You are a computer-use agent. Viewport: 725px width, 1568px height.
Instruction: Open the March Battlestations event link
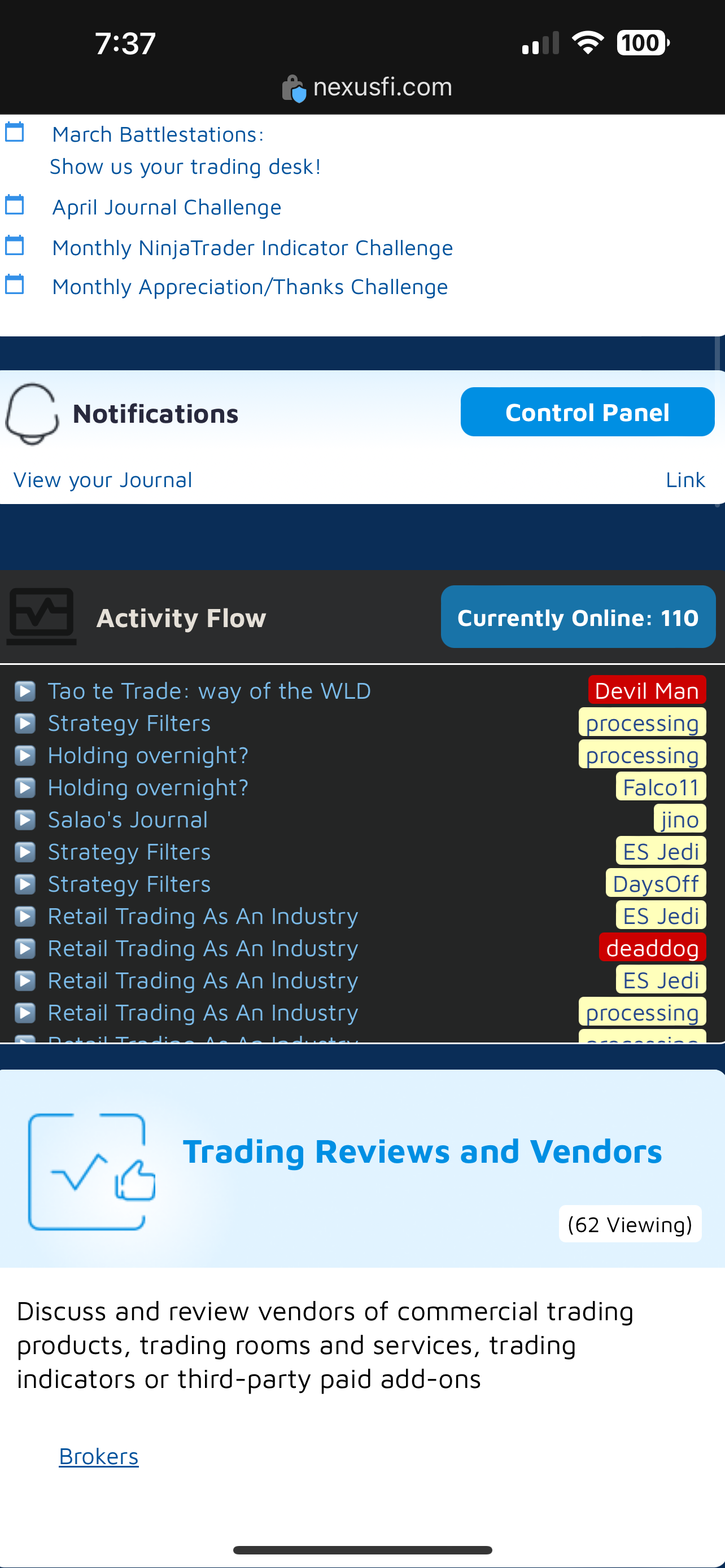(x=186, y=150)
